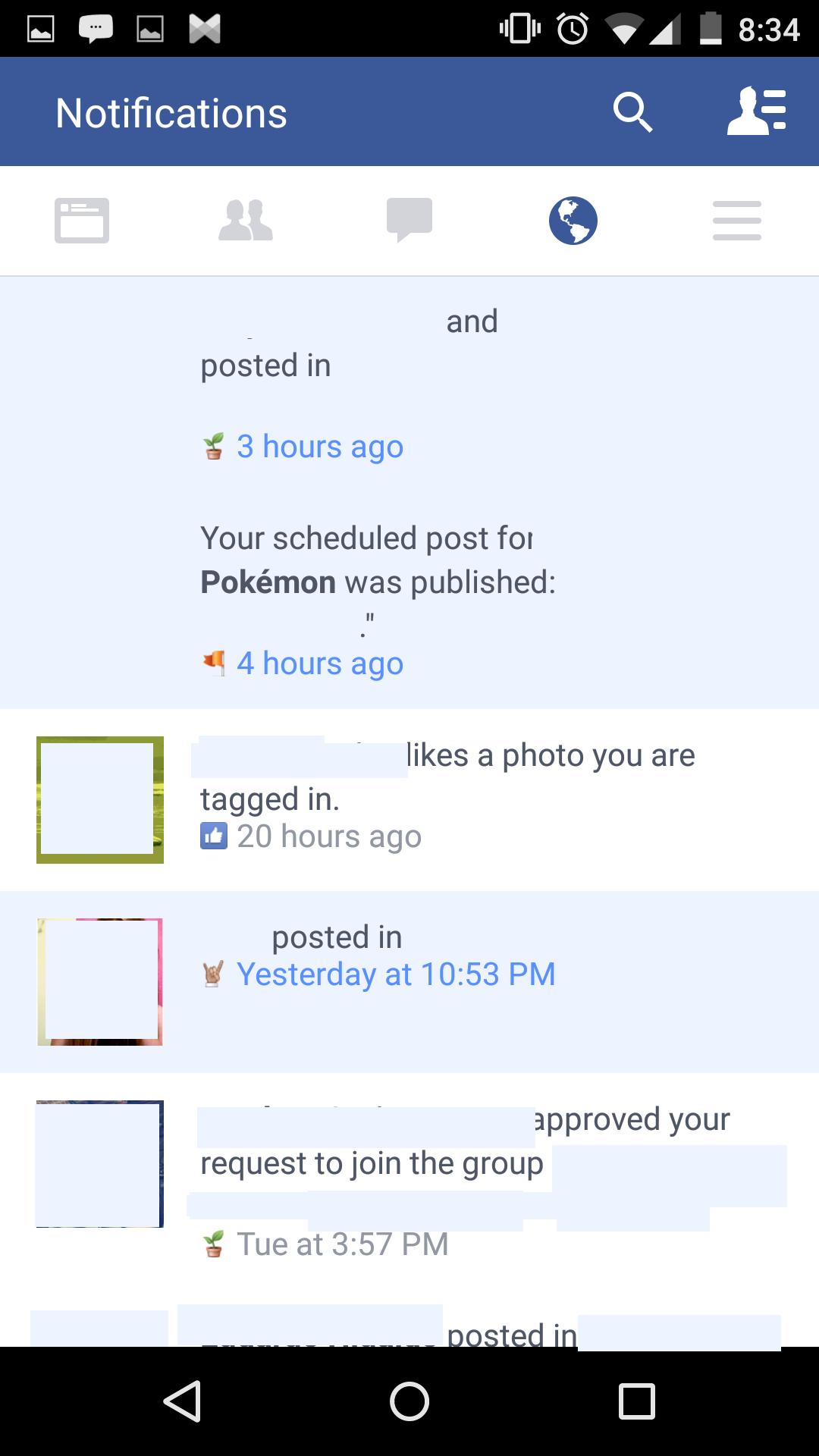Open the hamburger menu tab
Viewport: 819px width, 1456px height.
point(737,221)
